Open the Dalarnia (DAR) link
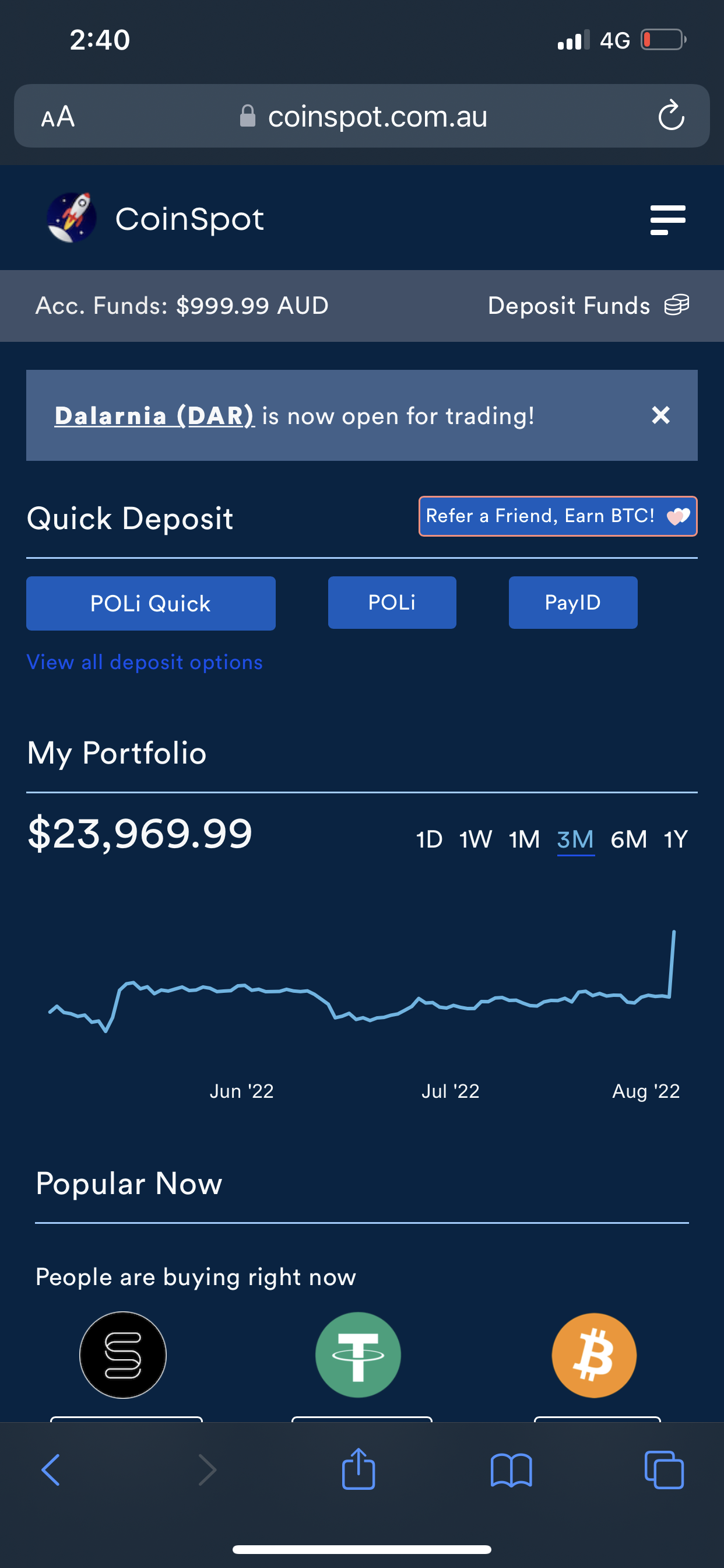The image size is (724, 1568). click(x=154, y=416)
